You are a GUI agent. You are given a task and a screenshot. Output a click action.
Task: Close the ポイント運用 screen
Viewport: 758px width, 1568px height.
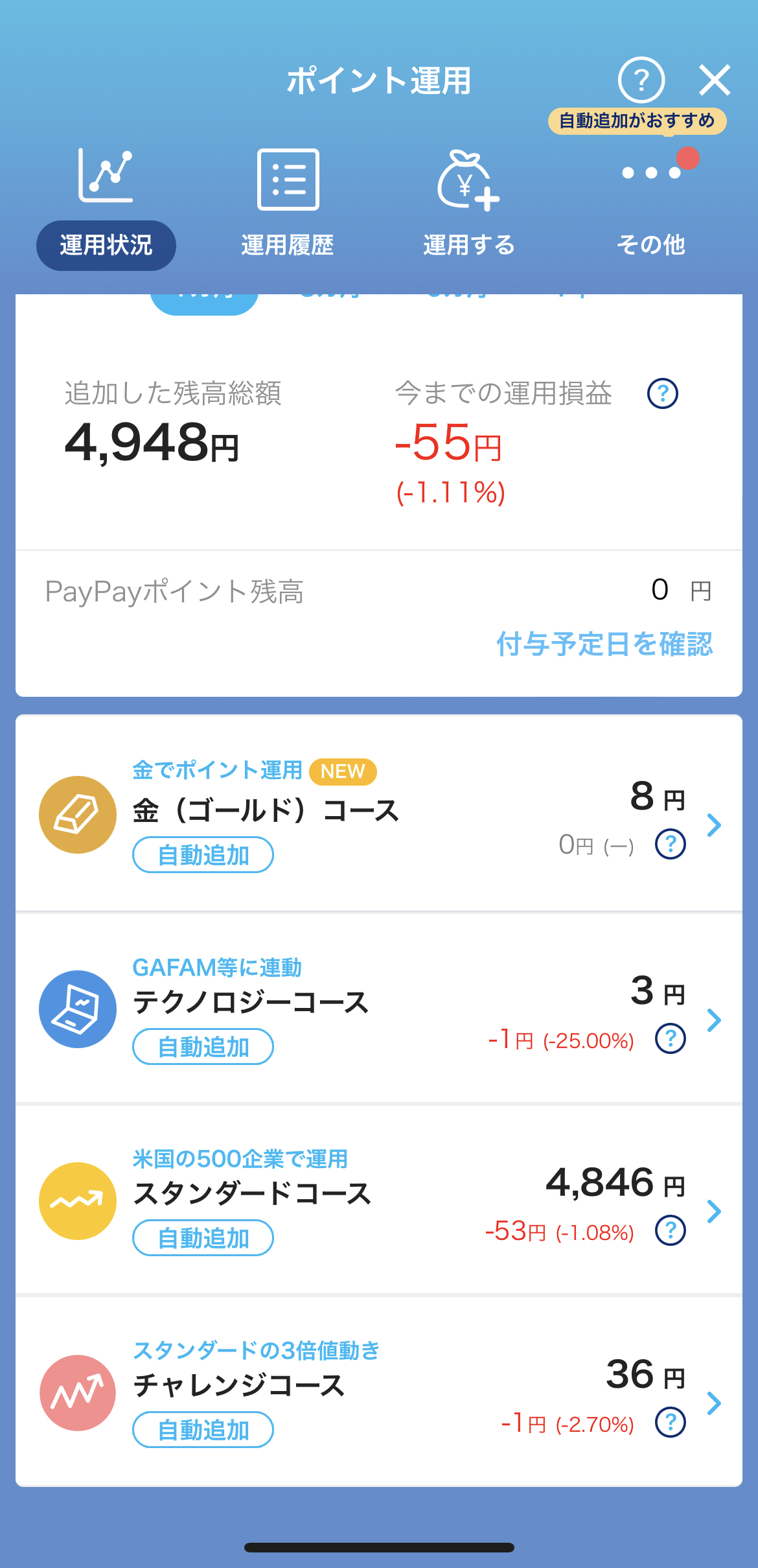point(715,80)
